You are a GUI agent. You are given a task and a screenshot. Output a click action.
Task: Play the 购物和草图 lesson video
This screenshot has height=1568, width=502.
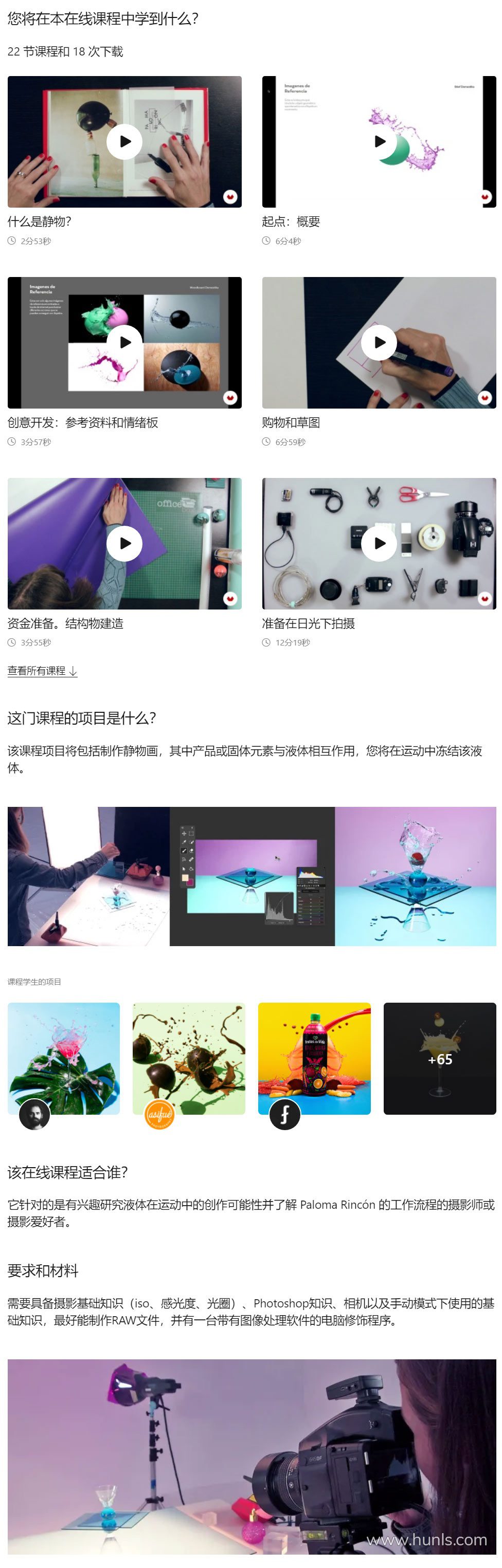pos(379,343)
